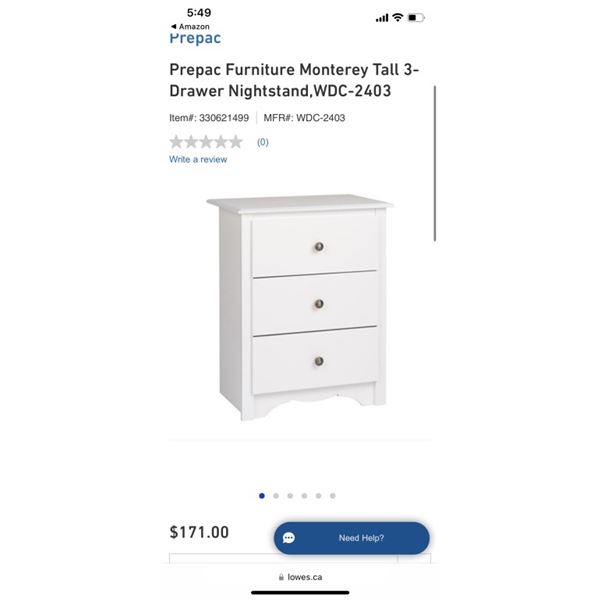Jump to second product image dot

coord(276,495)
